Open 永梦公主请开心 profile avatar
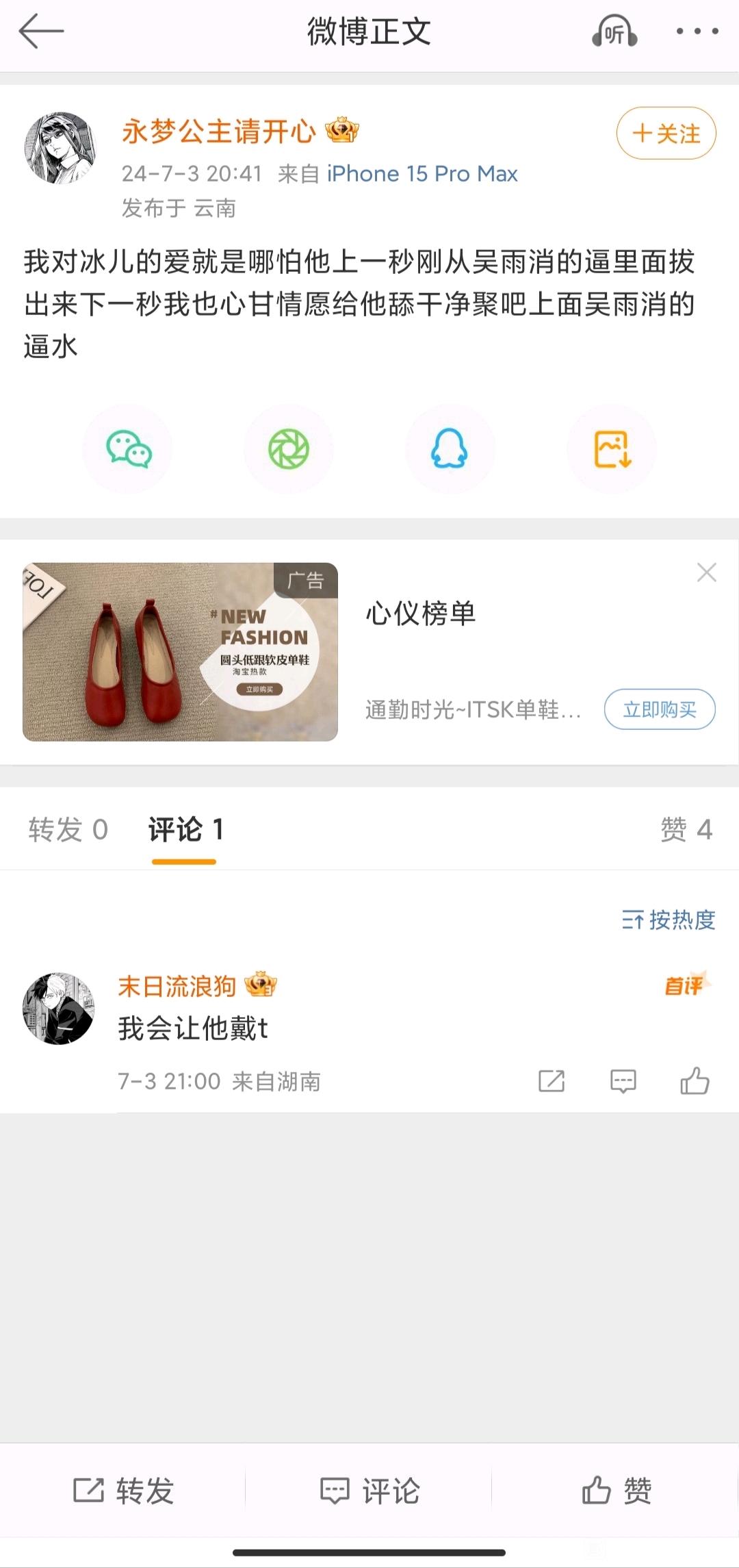This screenshot has width=739, height=1568. [60, 148]
